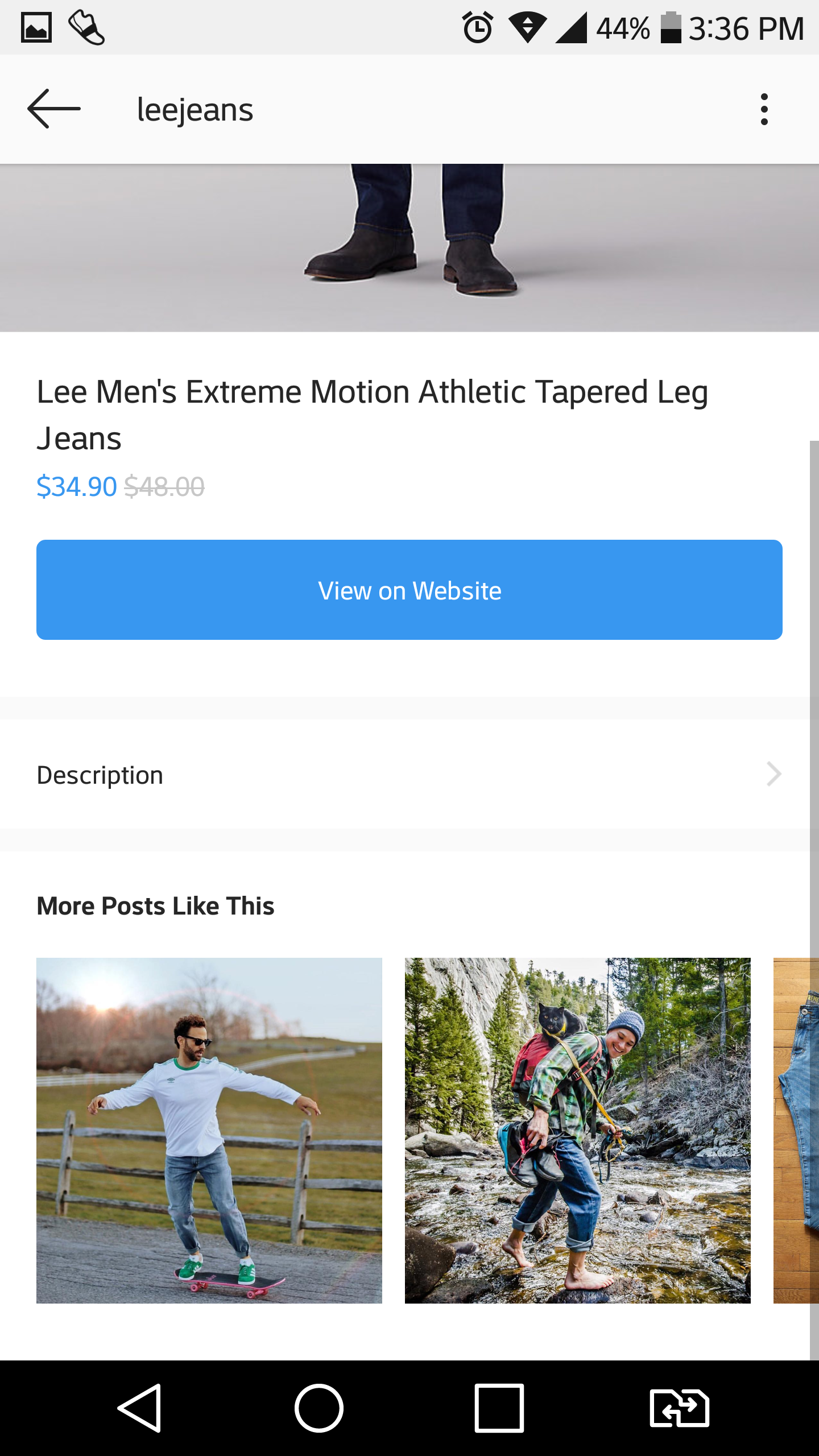The height and width of the screenshot is (1456, 819).
Task: Open the skateboarder post thumbnail
Action: pos(209,1130)
